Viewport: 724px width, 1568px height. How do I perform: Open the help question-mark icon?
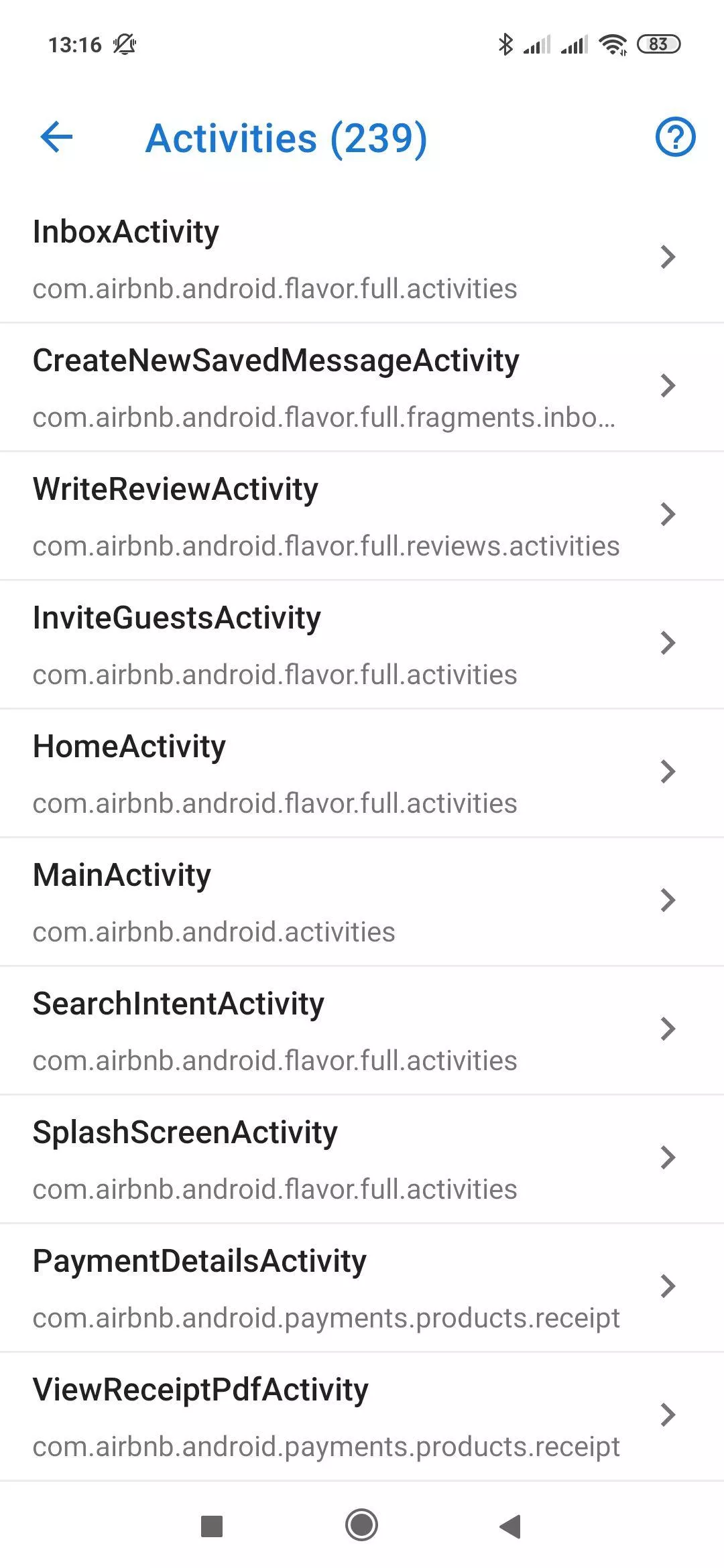(675, 137)
